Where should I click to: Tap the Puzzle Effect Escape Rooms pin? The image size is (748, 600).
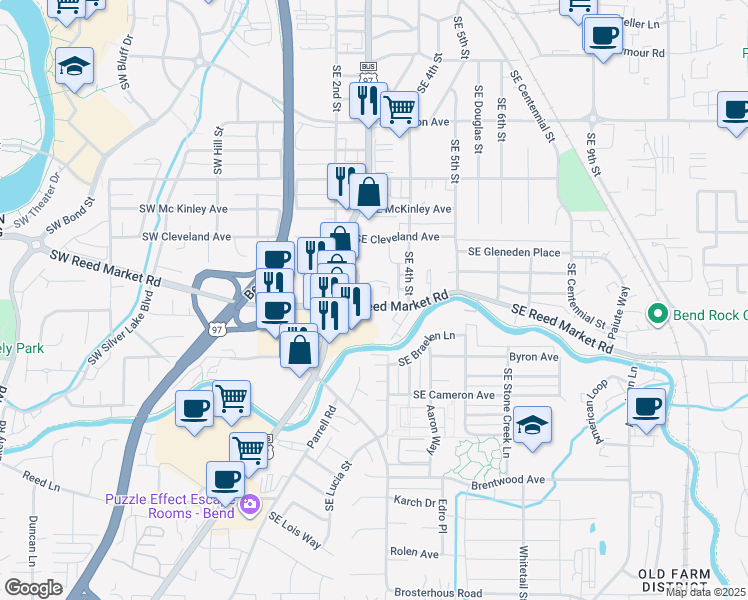(249, 508)
